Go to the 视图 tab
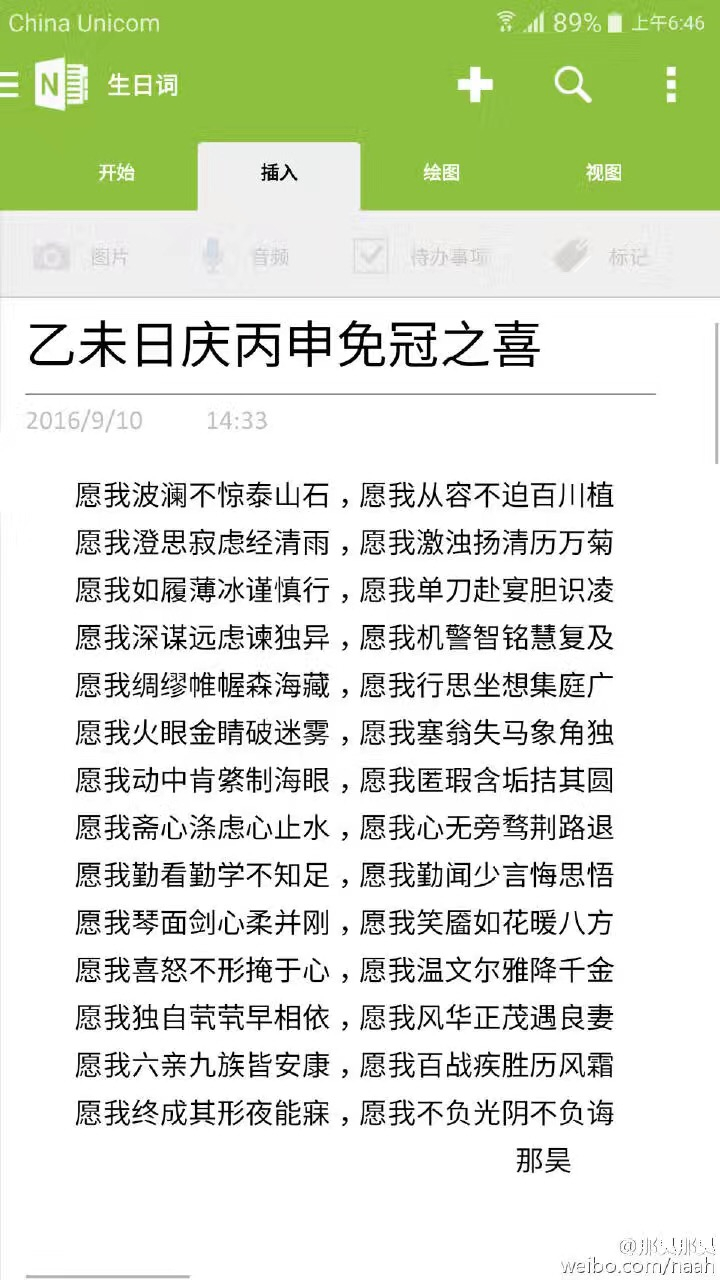 click(603, 173)
